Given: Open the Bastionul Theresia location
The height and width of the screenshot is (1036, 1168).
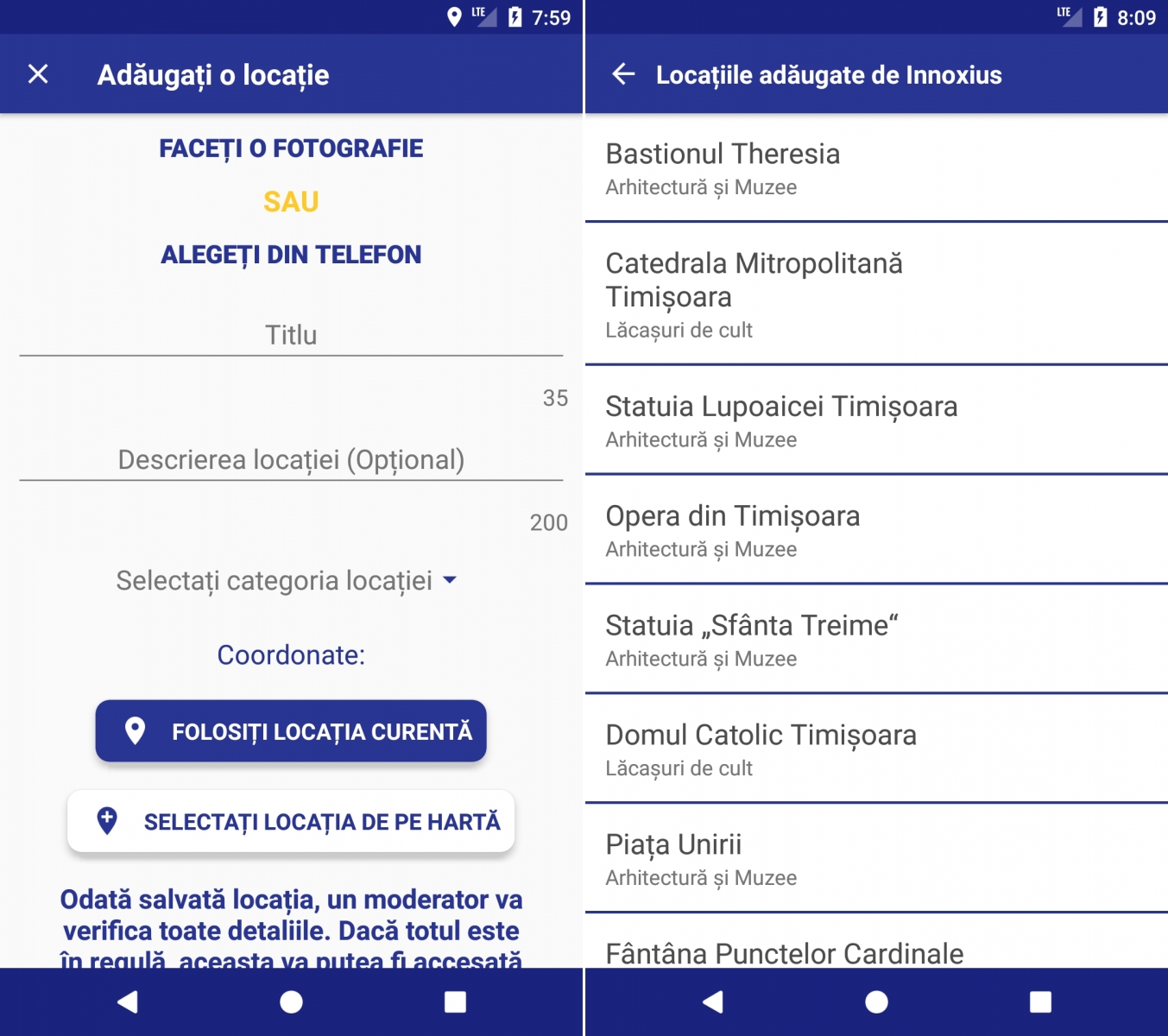Looking at the screenshot, I should pos(875,167).
